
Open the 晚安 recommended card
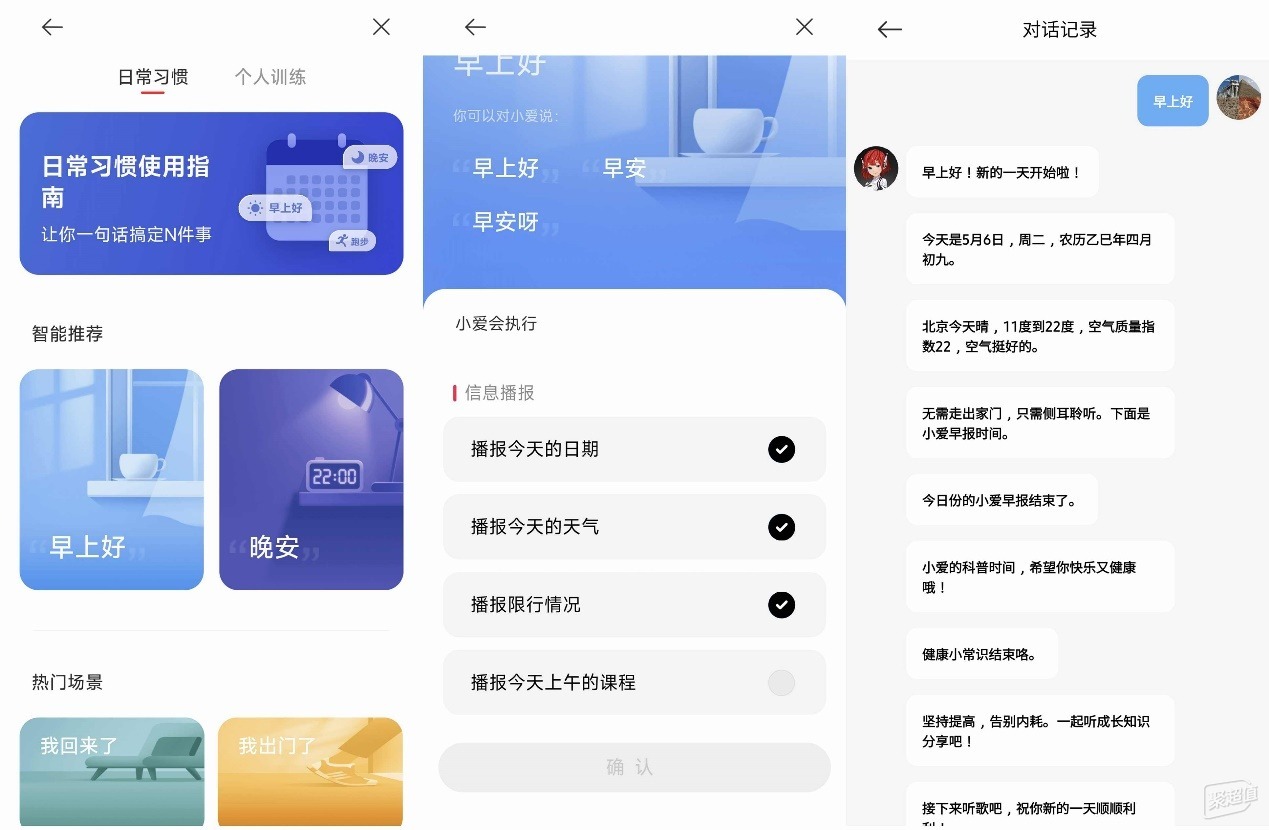(x=311, y=479)
